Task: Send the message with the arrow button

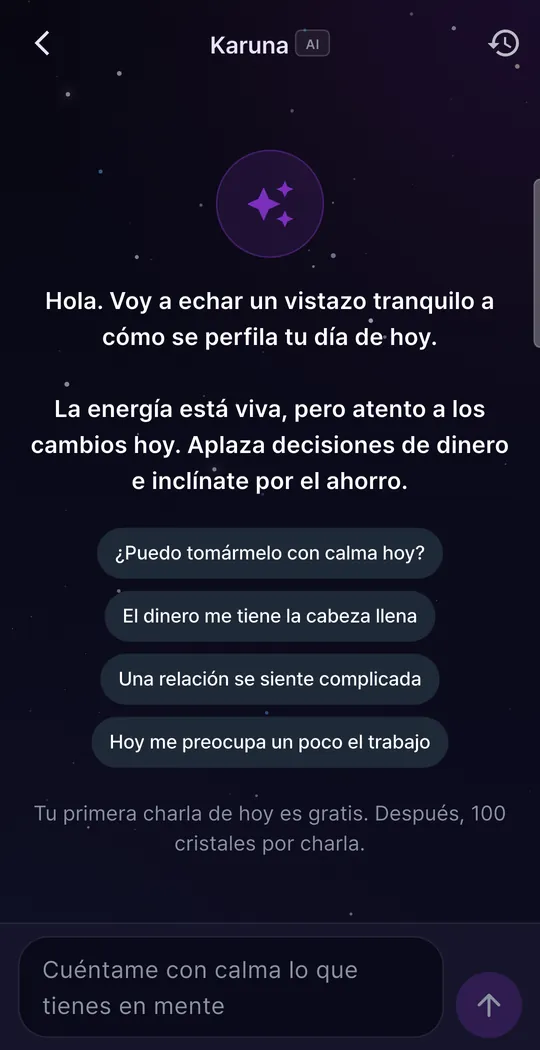Action: pos(488,1004)
